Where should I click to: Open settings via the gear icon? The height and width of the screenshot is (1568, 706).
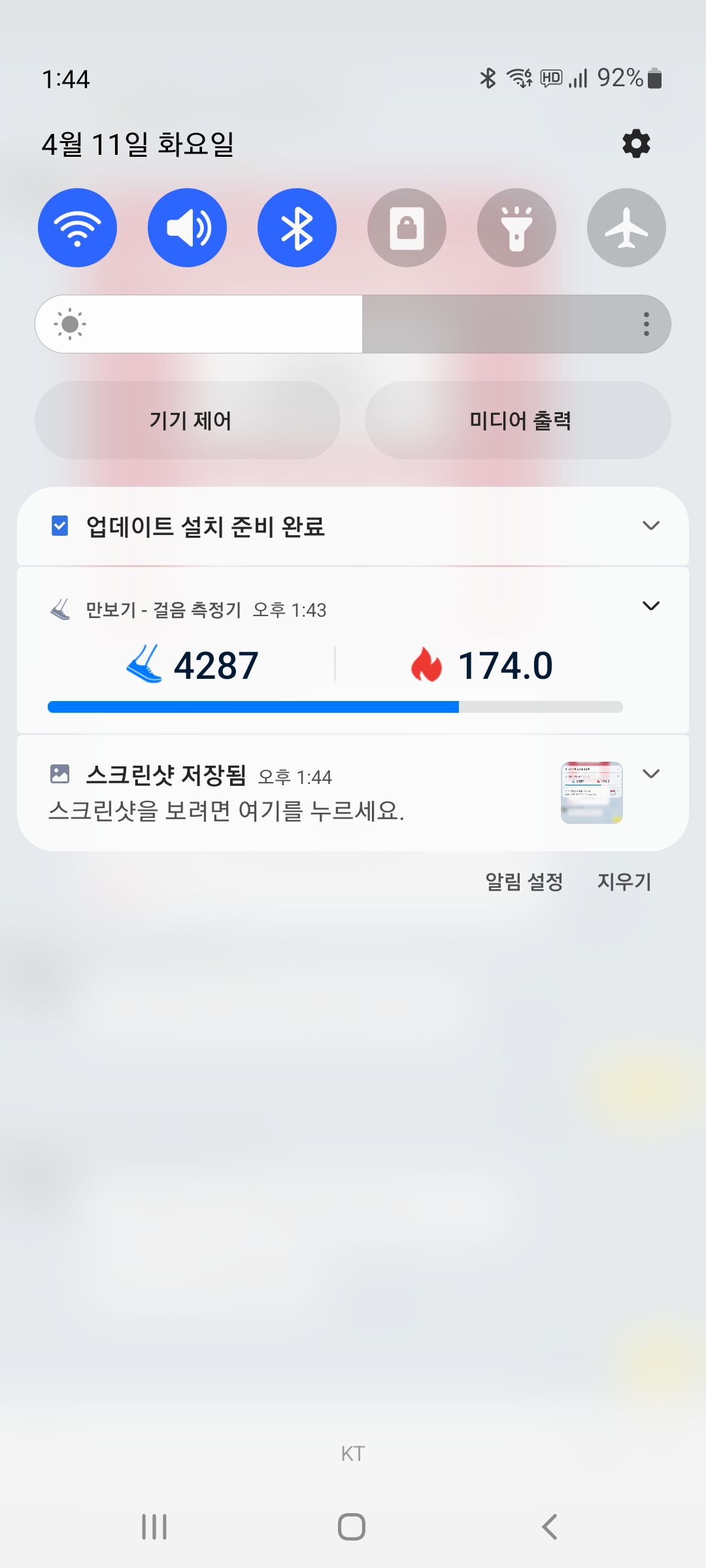tap(636, 144)
